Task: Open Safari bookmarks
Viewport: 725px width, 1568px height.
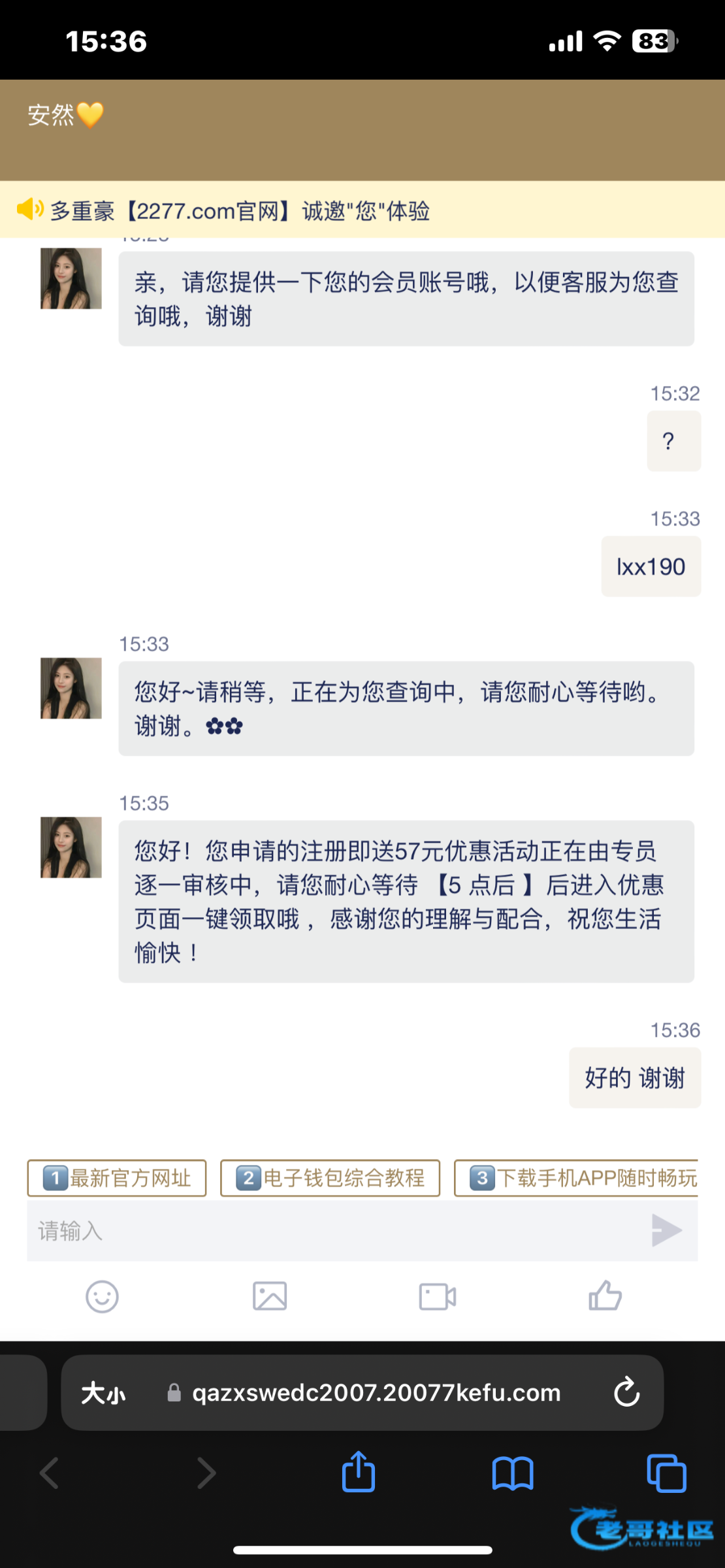Action: pos(513,1474)
